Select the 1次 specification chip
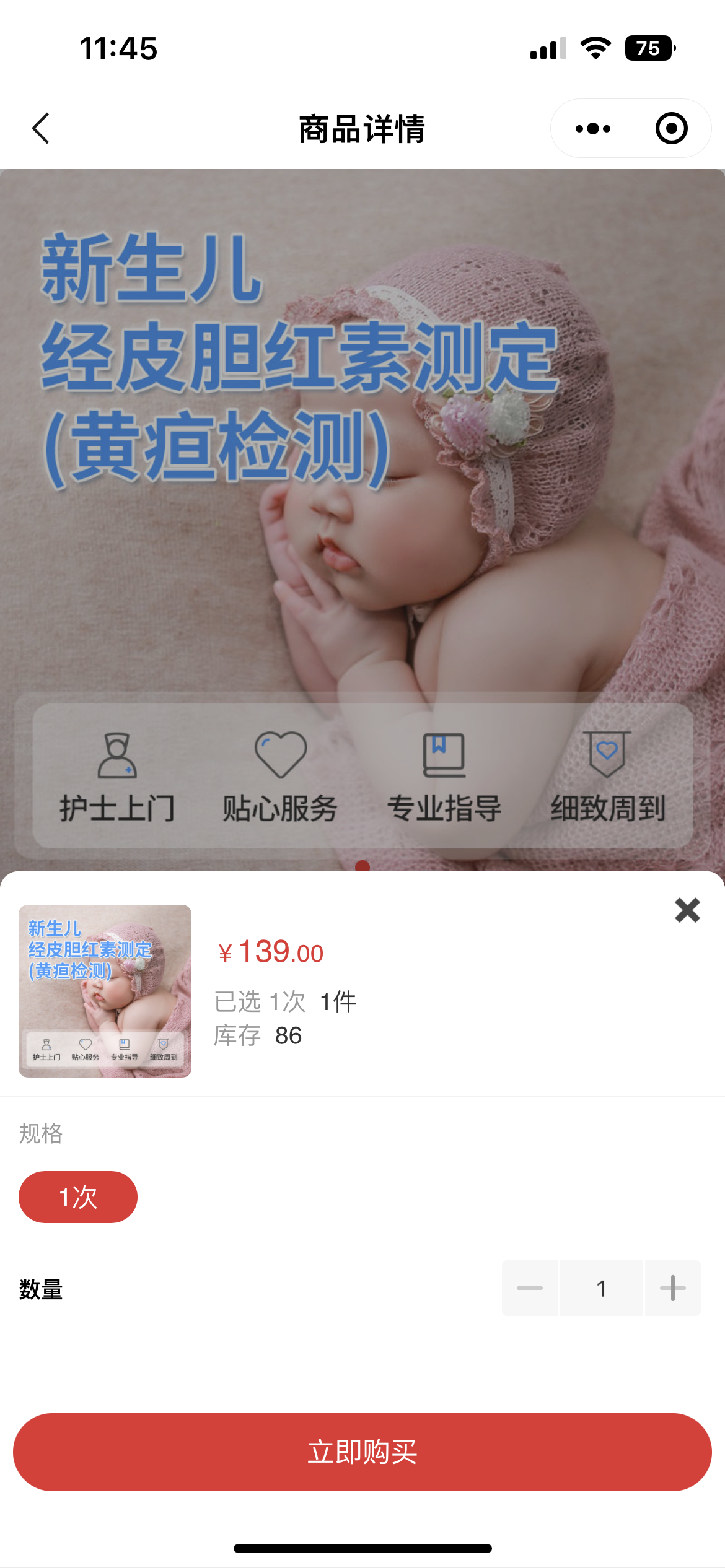This screenshot has height=1568, width=725. point(78,1197)
